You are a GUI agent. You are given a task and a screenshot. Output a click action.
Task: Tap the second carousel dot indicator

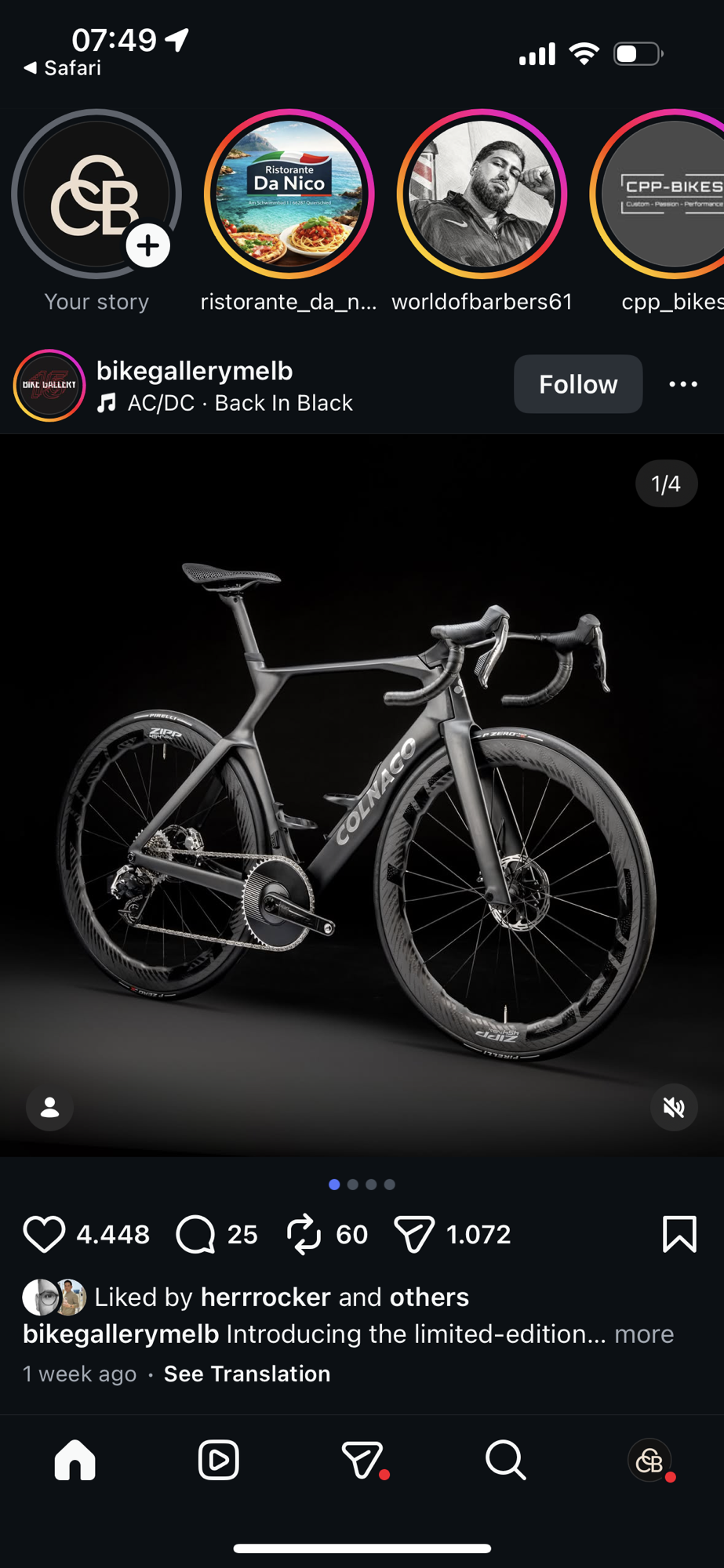click(352, 1185)
